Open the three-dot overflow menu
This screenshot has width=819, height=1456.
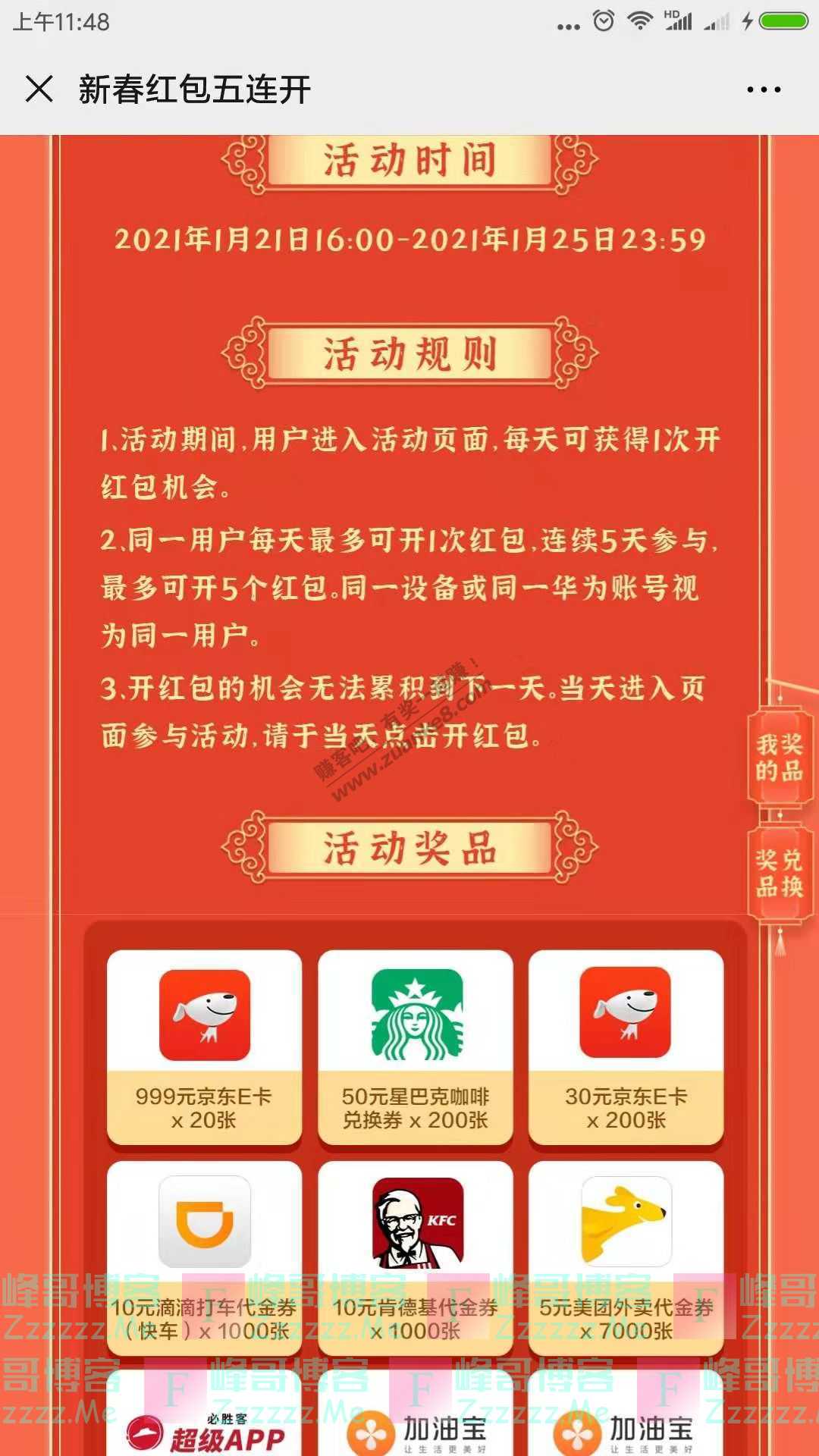[764, 89]
